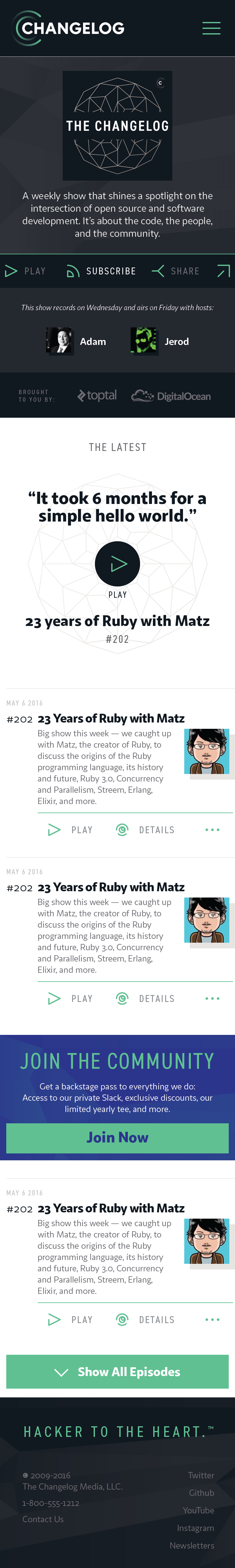The height and width of the screenshot is (1568, 235).
Task: Share The Changelog show
Action: (176, 271)
